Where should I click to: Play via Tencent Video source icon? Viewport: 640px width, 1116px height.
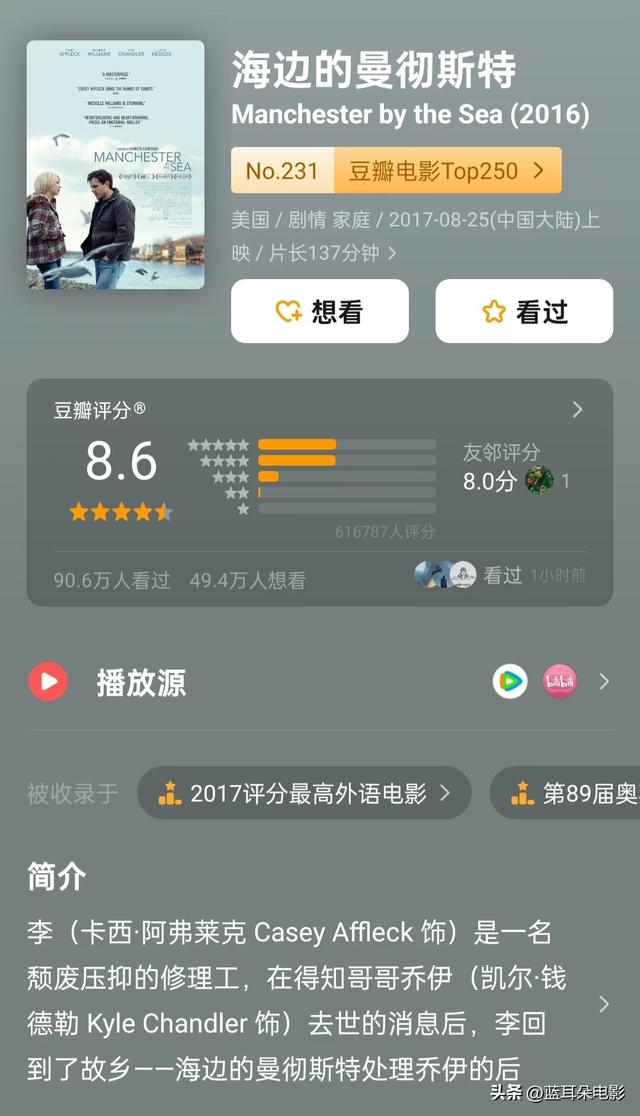click(x=510, y=682)
